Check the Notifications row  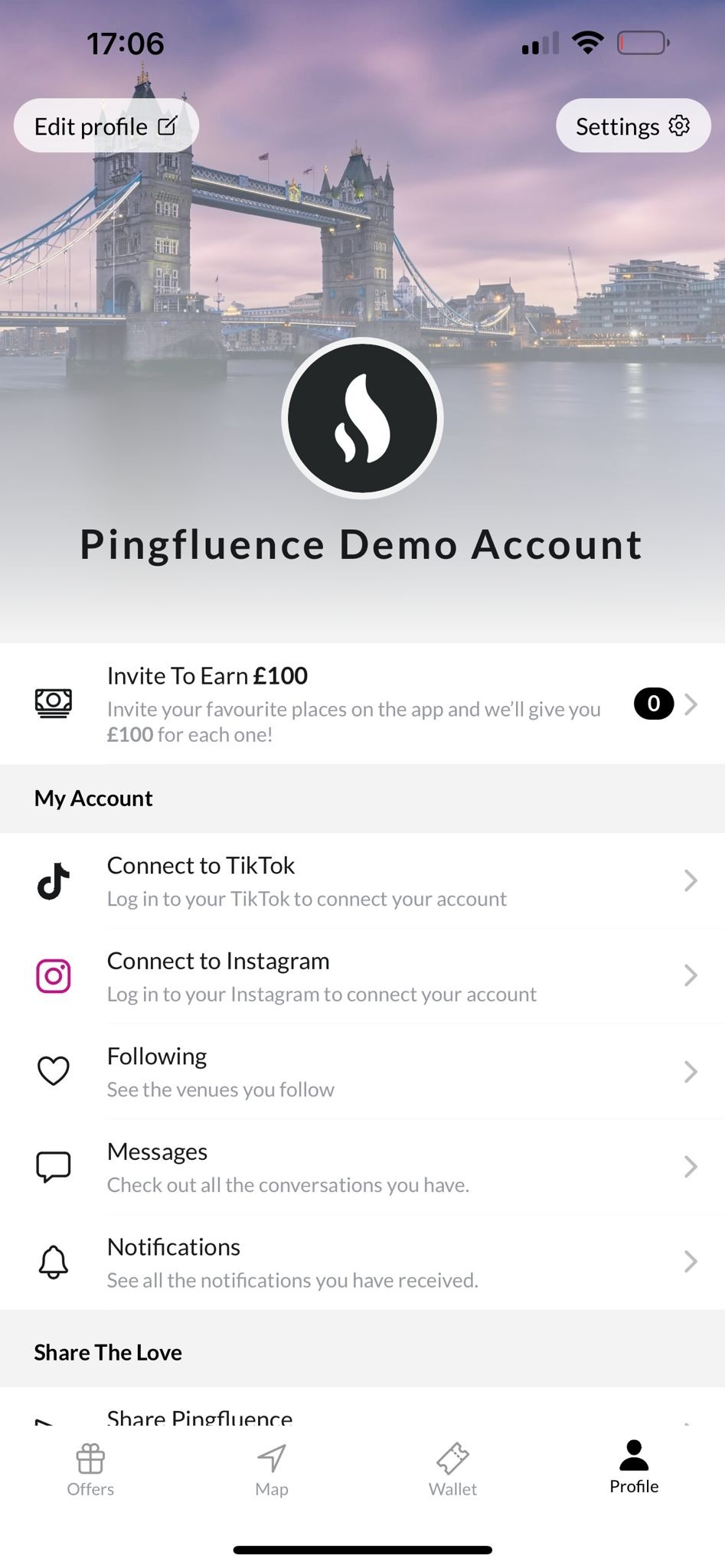pos(362,1262)
